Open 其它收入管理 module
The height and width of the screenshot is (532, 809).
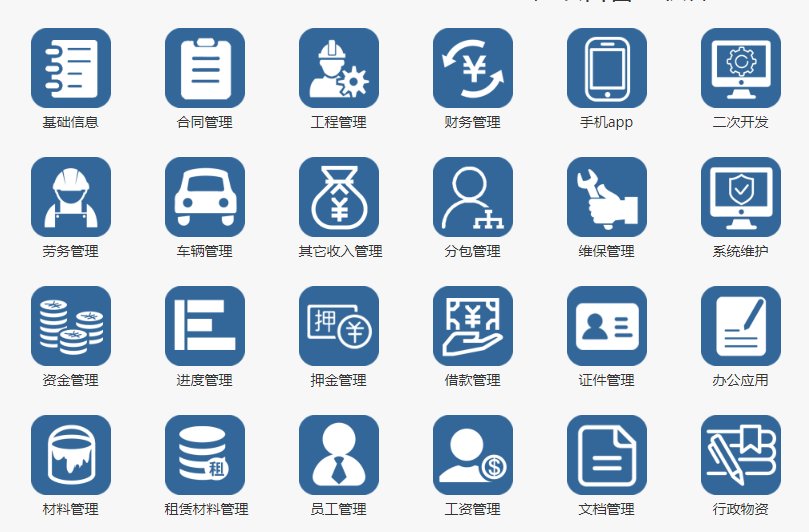[x=339, y=197]
